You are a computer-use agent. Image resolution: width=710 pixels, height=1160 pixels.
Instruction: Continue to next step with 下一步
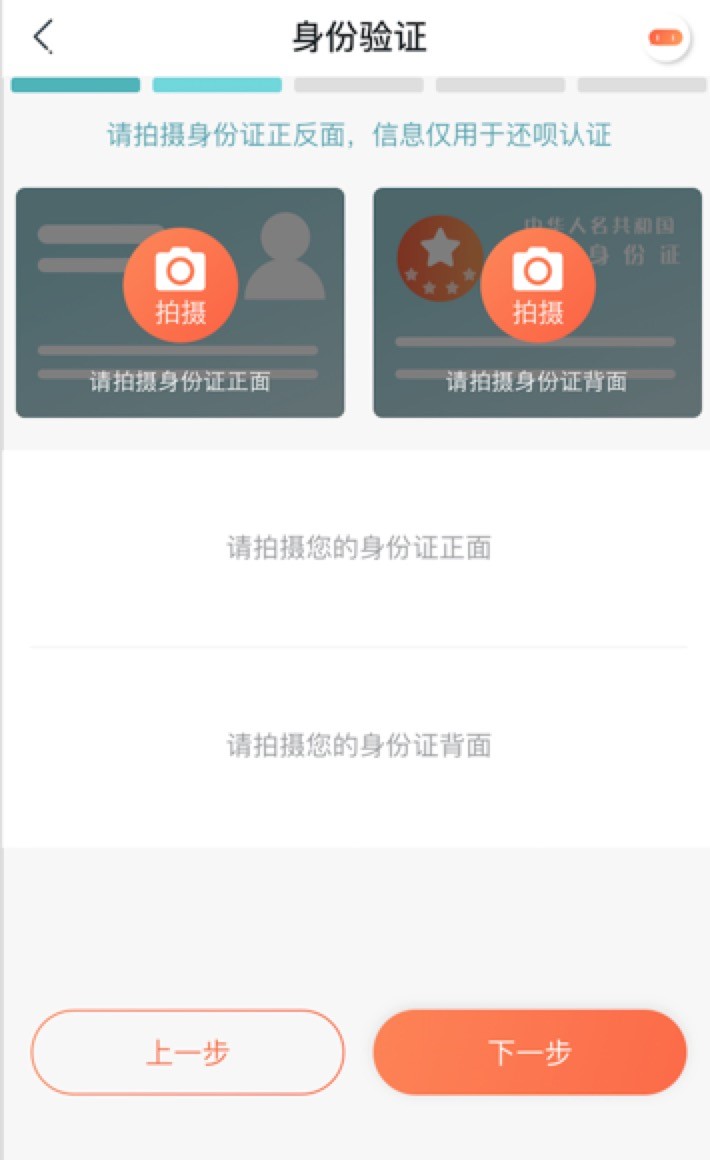pyautogui.click(x=530, y=1052)
